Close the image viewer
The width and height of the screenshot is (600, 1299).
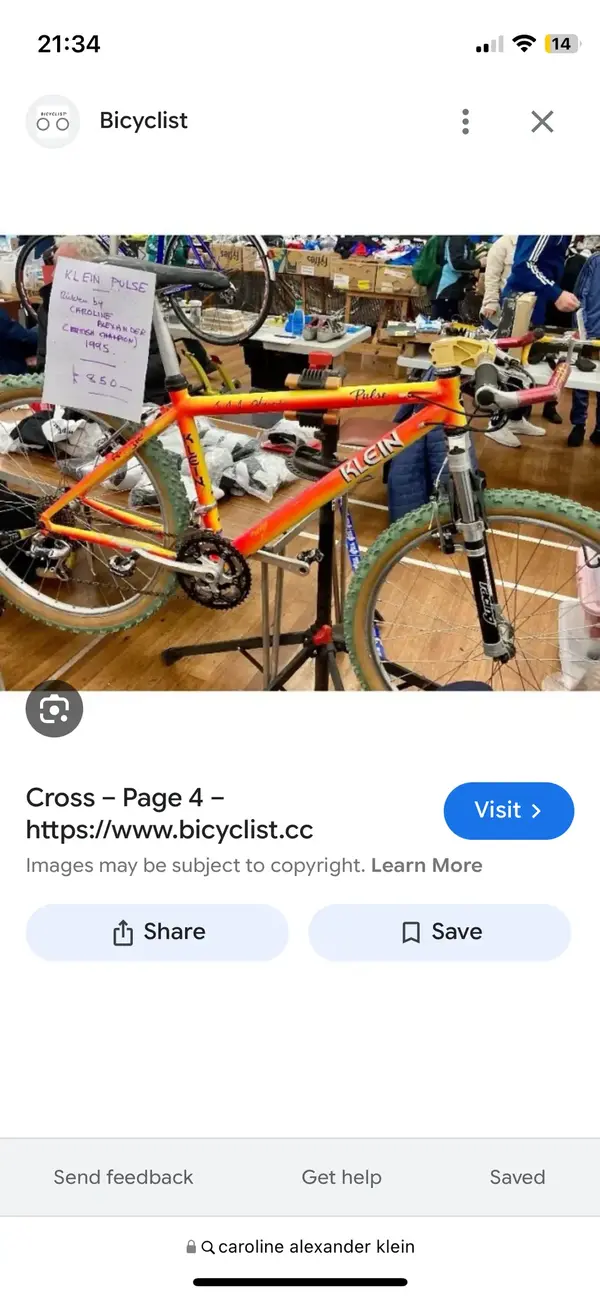pos(542,122)
